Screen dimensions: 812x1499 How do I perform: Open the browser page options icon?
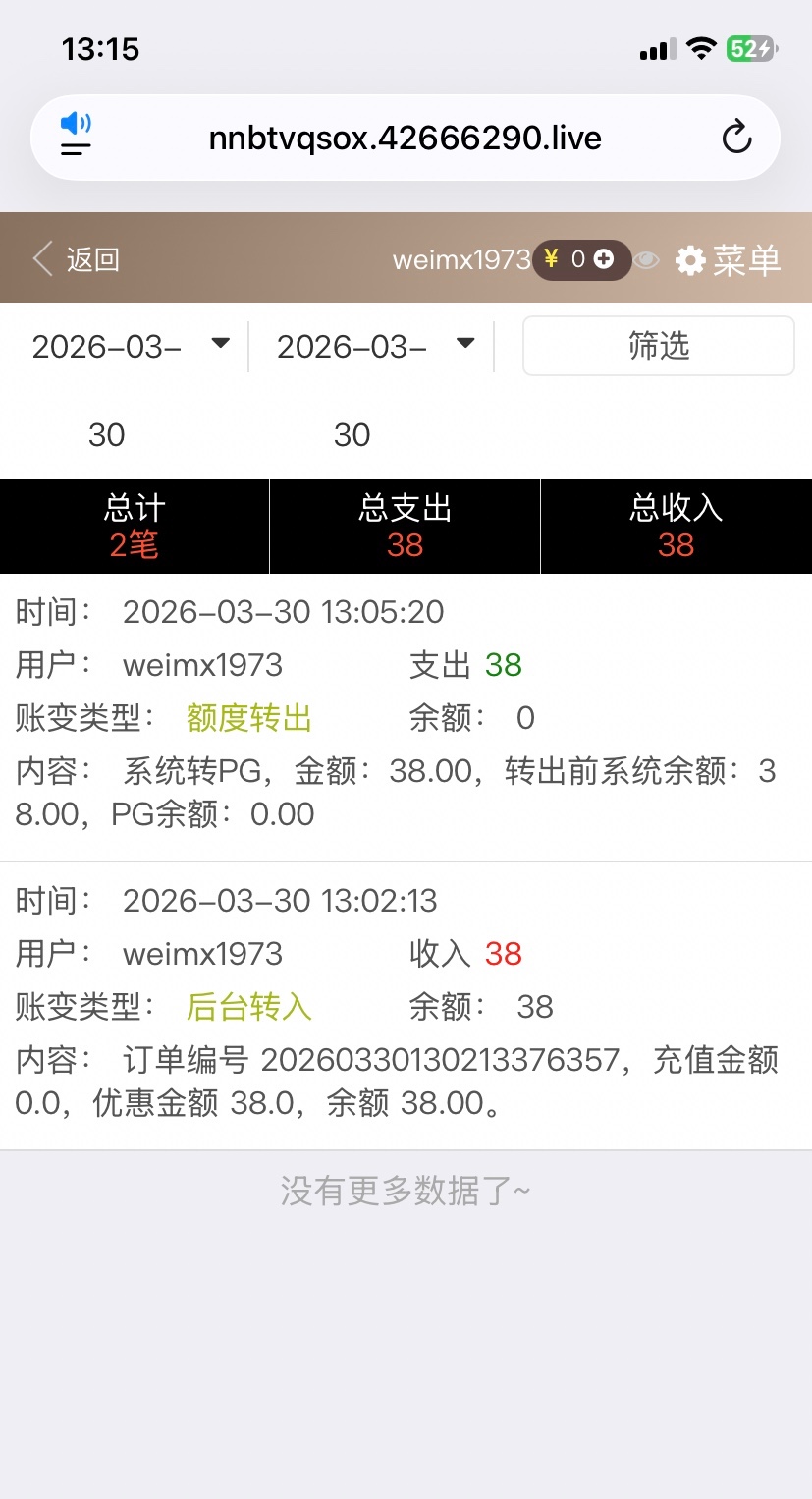coord(76,137)
